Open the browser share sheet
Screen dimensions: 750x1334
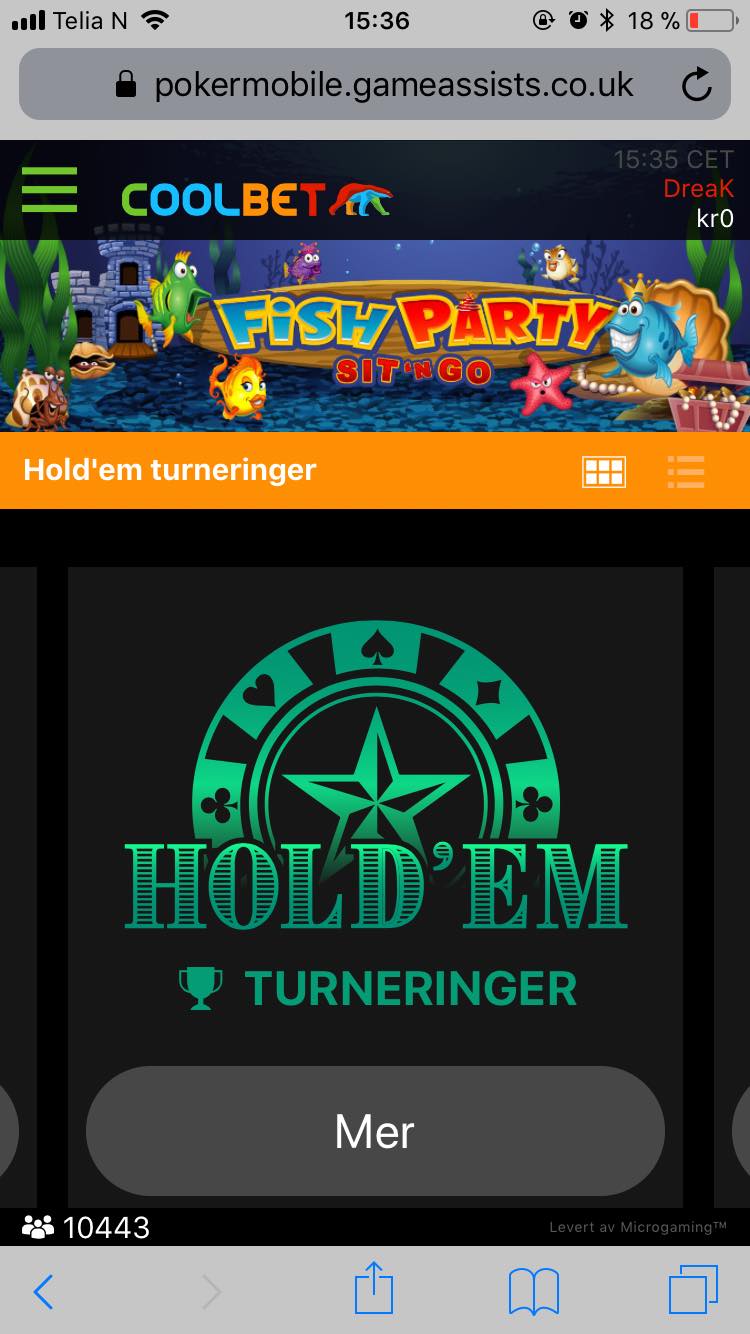(x=374, y=1290)
